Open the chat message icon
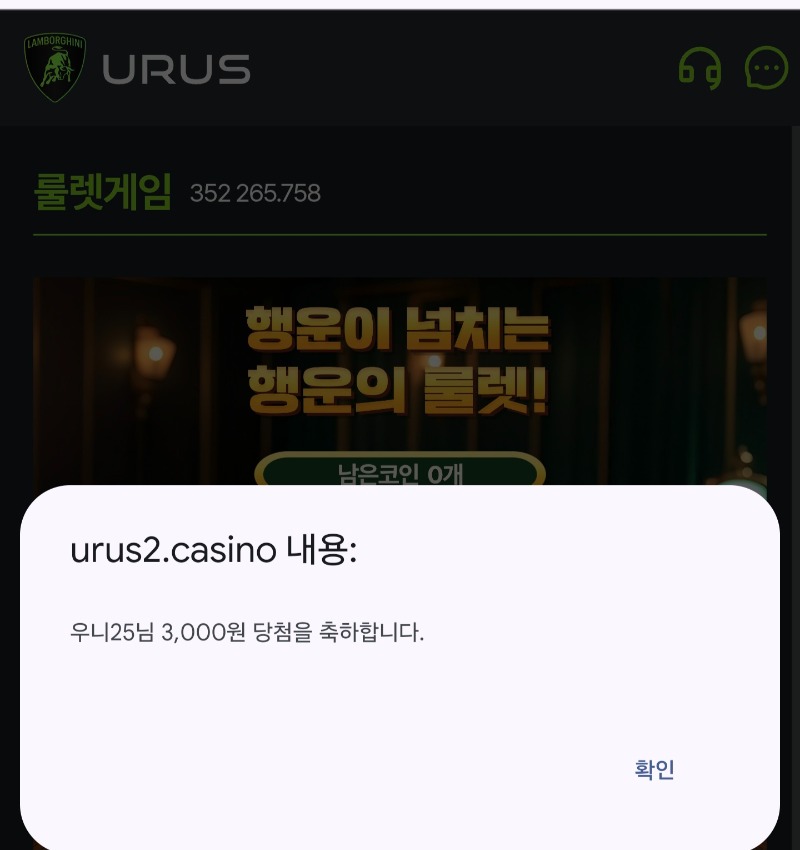 767,68
